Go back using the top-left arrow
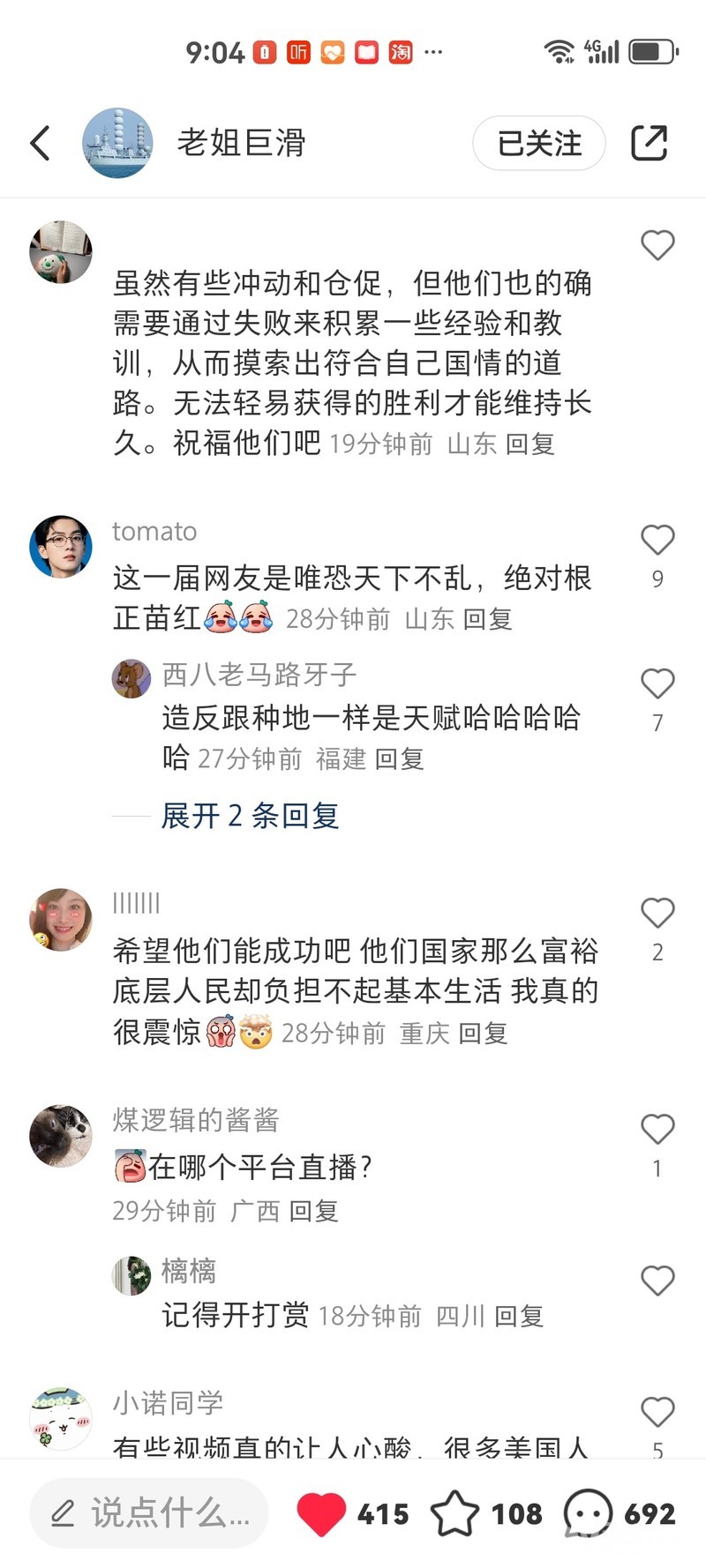 [x=41, y=143]
